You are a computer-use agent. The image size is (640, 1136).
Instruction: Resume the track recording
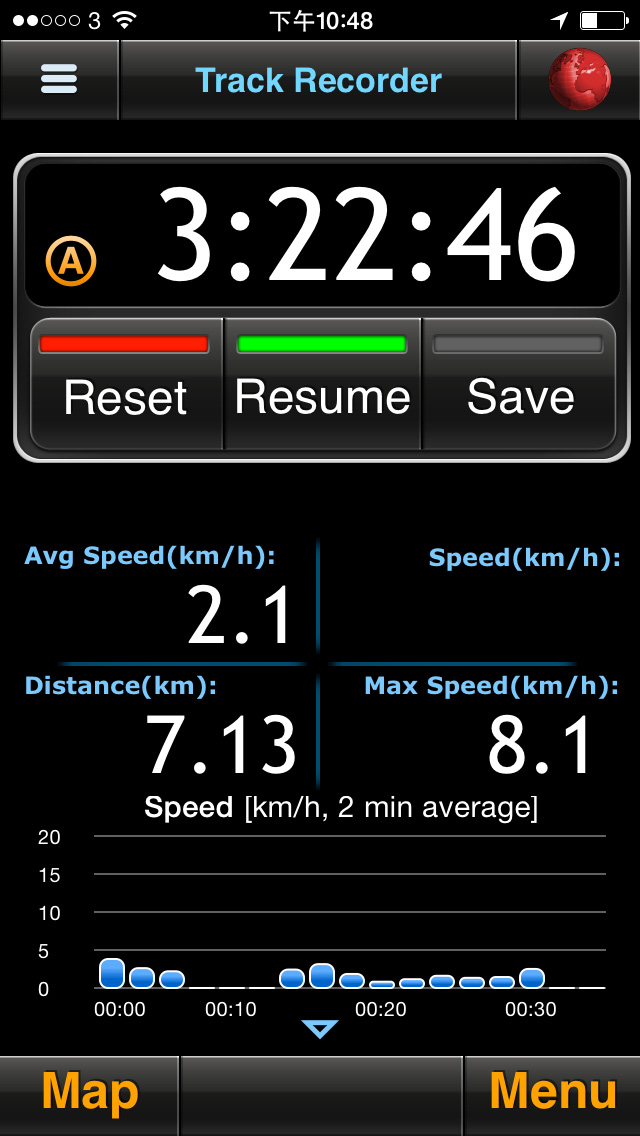click(322, 384)
